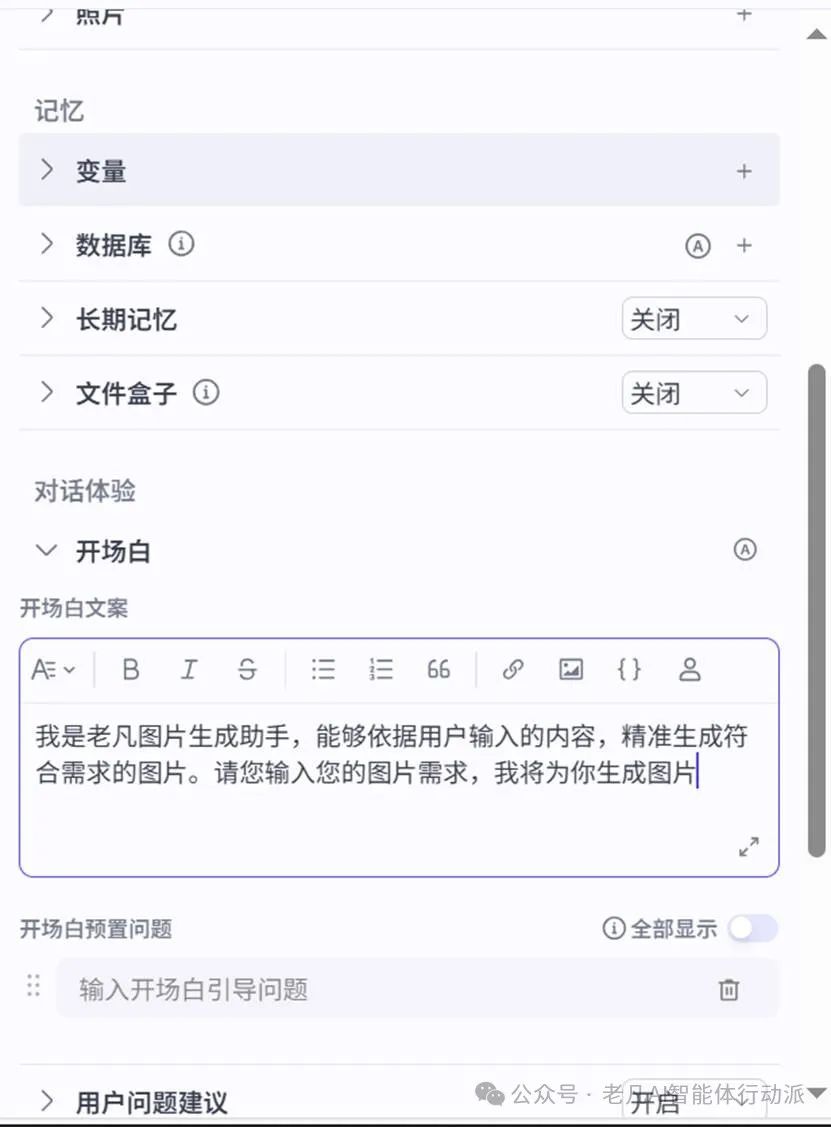Open 长期记忆 dropdown set to 关闭
This screenshot has height=1127, width=831.
point(694,319)
